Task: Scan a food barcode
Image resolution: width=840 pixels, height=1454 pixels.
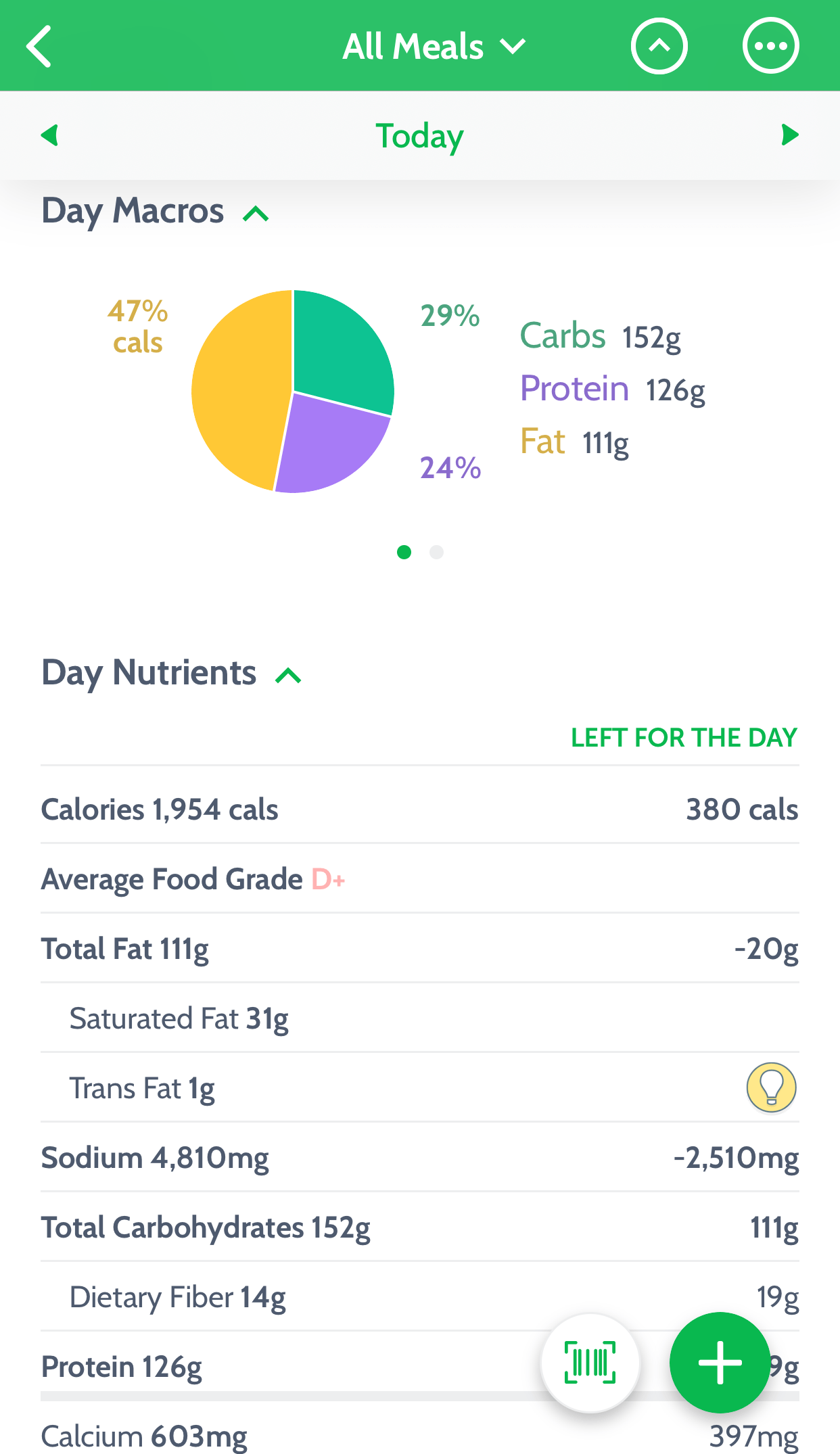Action: pos(590,1363)
